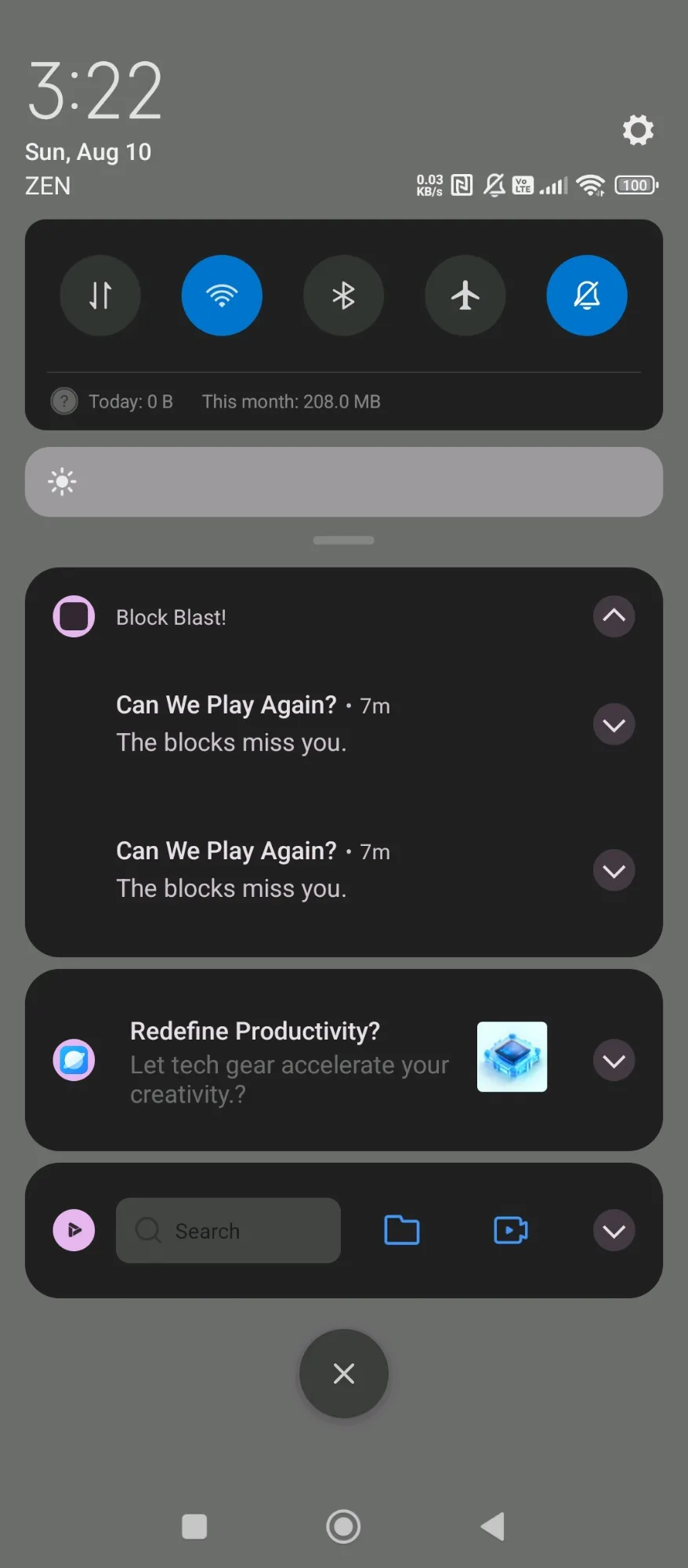This screenshot has height=1568, width=688.
Task: Expand the second Can We Play Again? notification
Action: coord(614,870)
